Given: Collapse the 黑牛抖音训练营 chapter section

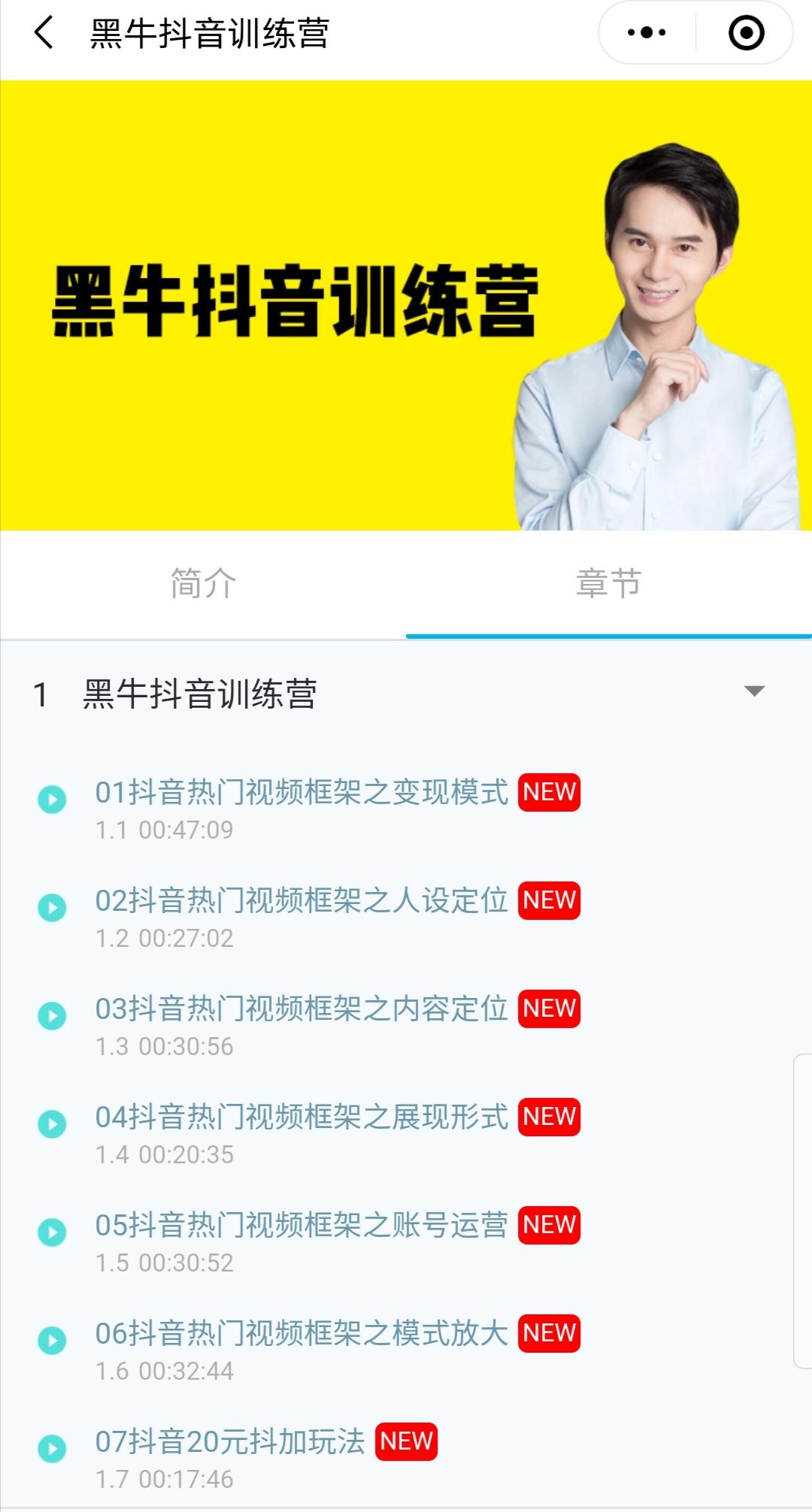Looking at the screenshot, I should [x=753, y=691].
